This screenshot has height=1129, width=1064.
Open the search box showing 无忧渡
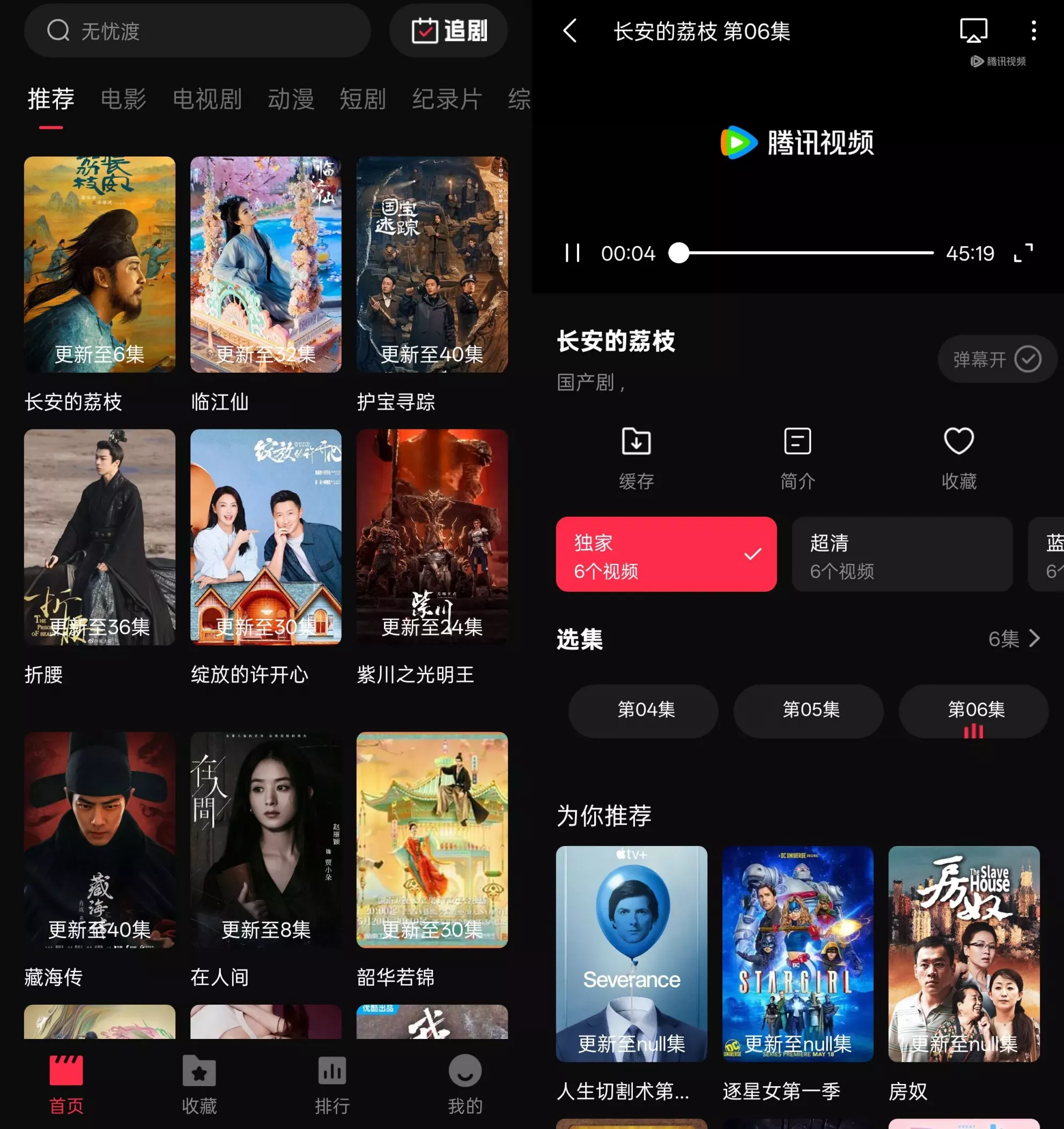coord(197,31)
